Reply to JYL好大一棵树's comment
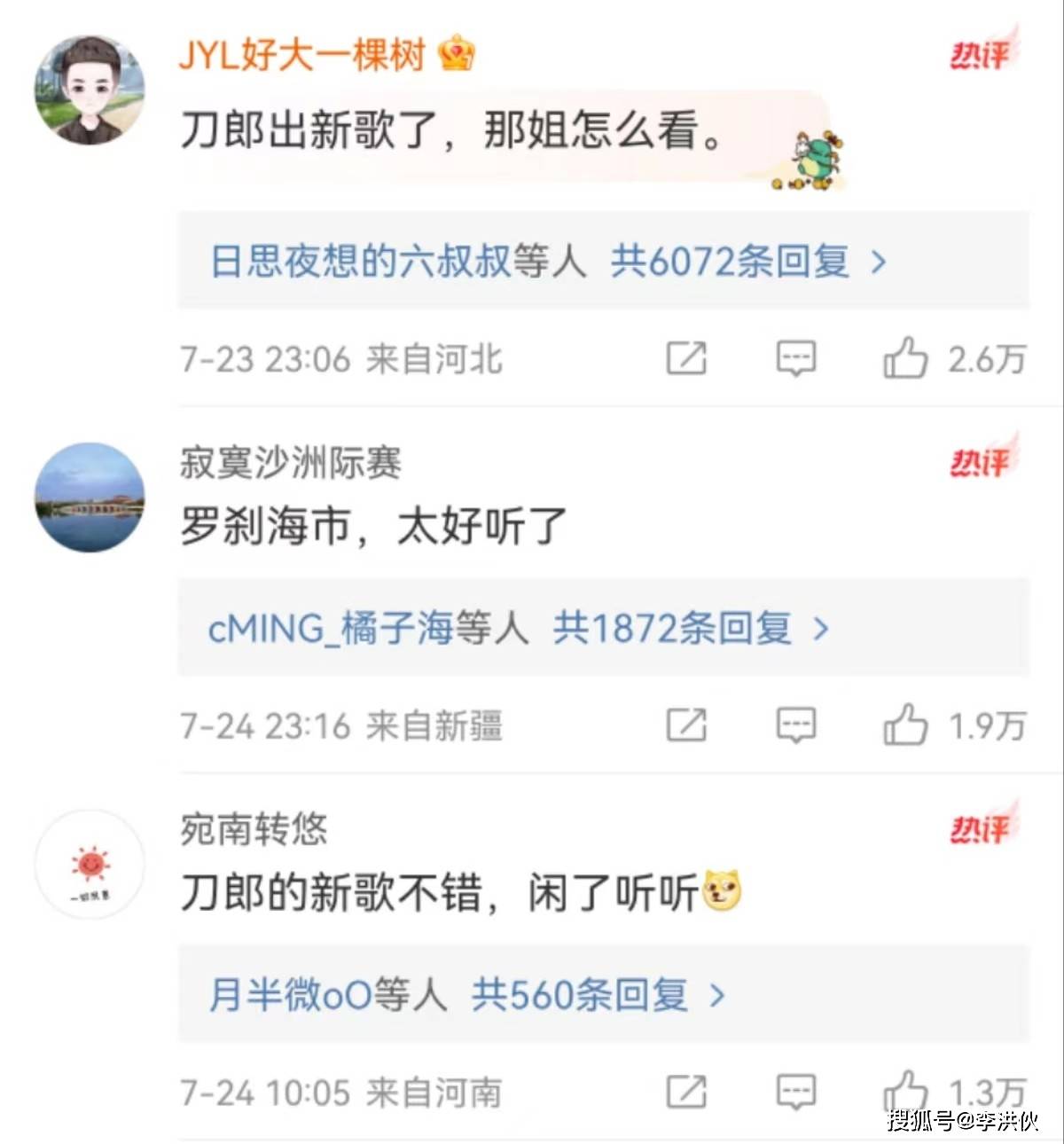The height and width of the screenshot is (1144, 1064). click(795, 358)
